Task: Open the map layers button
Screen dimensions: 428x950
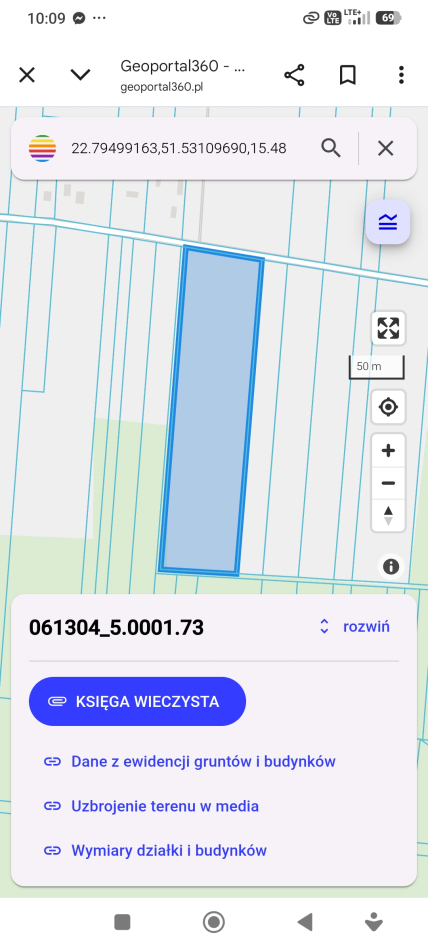Action: [388, 222]
